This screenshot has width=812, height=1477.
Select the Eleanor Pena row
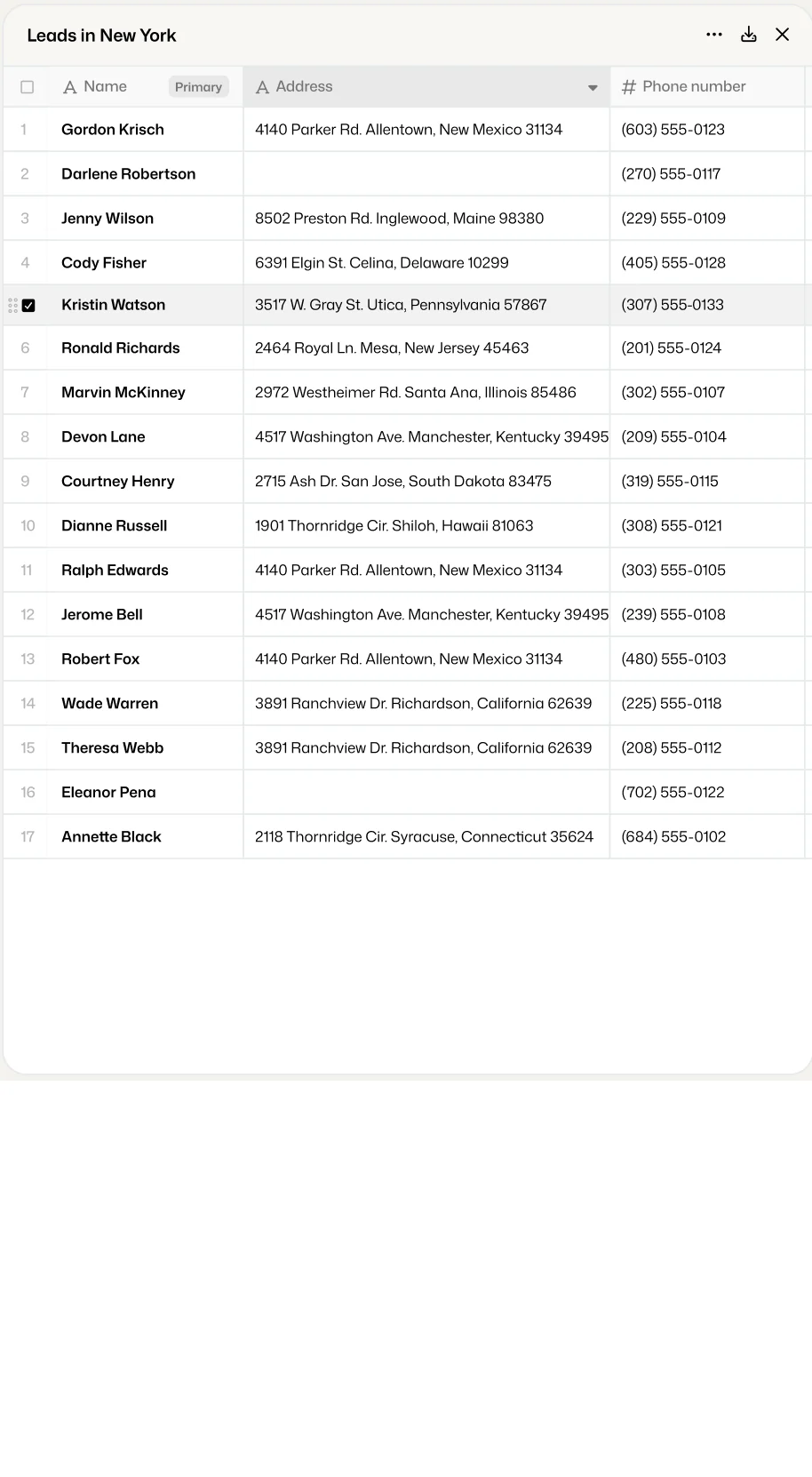coord(108,793)
